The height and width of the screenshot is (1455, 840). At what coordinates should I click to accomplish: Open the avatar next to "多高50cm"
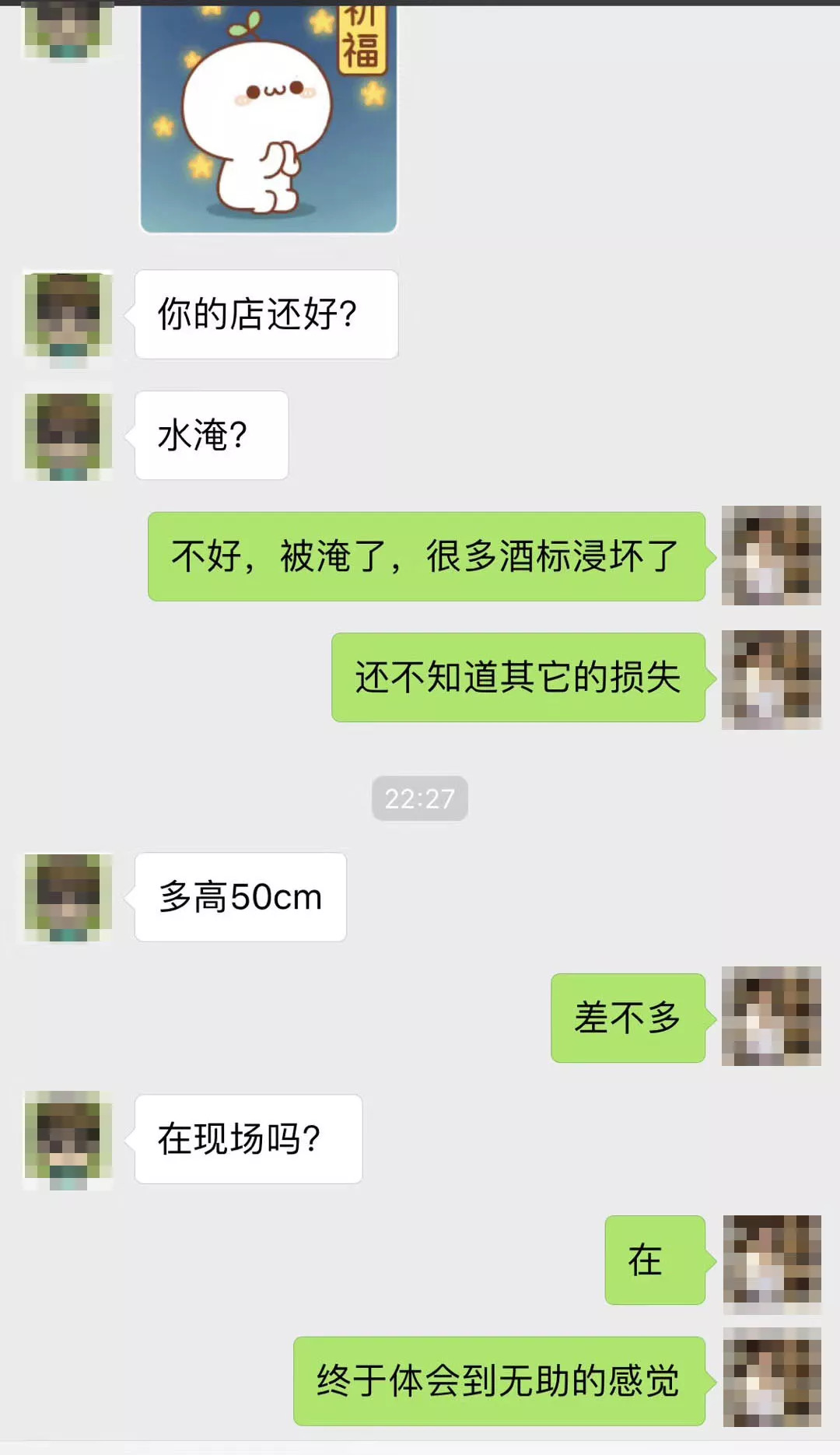(x=68, y=897)
